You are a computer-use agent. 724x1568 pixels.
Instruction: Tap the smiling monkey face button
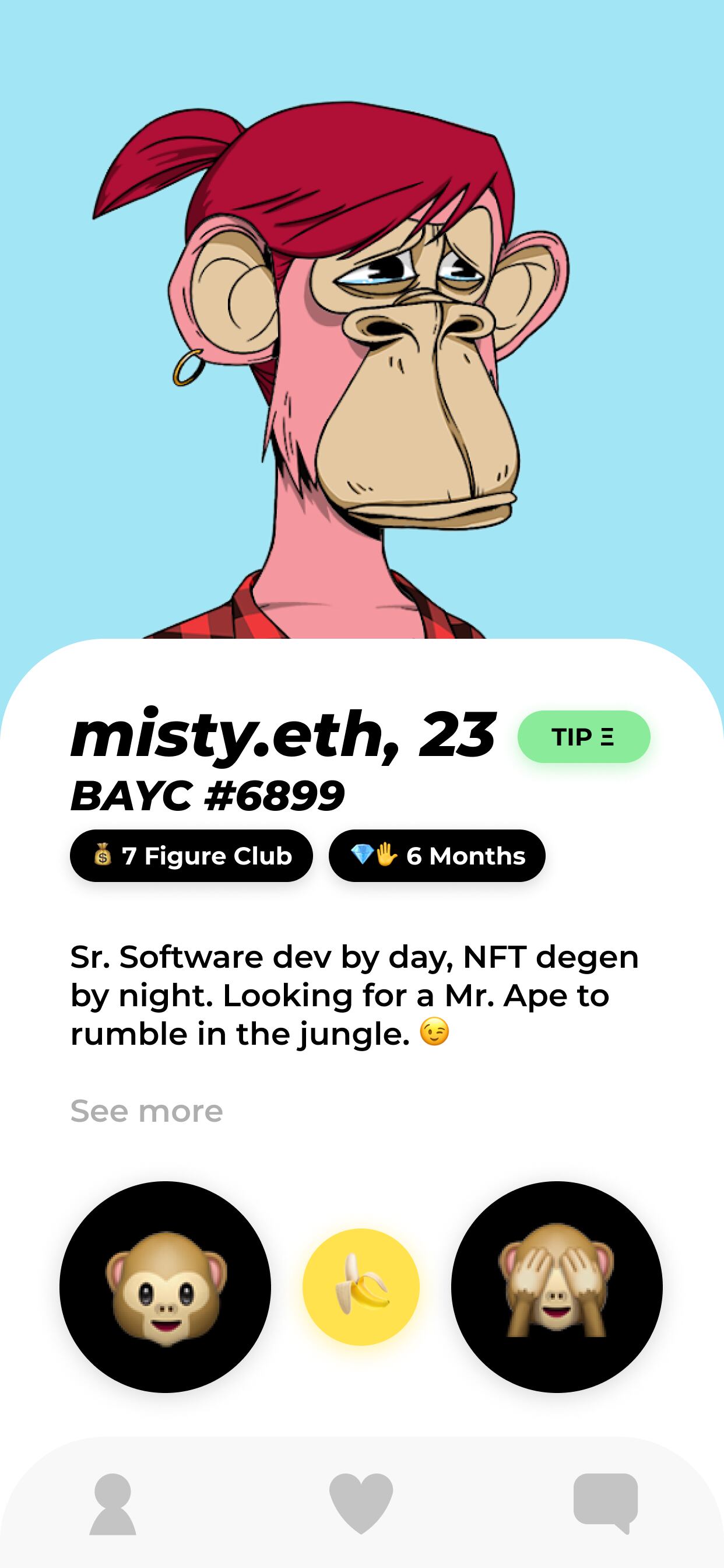tap(165, 1286)
